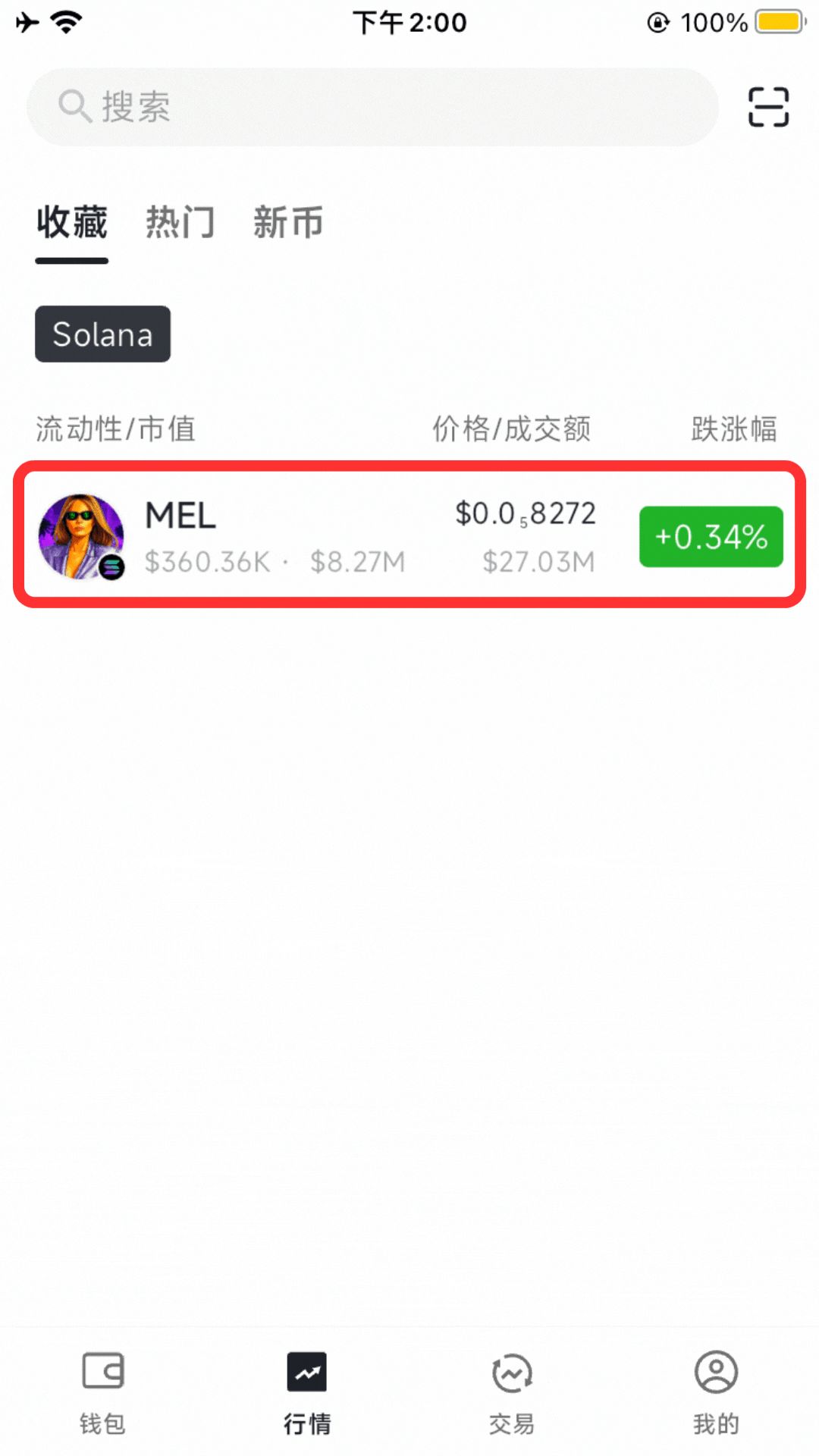Open the QR scan icon
This screenshot has width=819, height=1456.
tap(768, 107)
